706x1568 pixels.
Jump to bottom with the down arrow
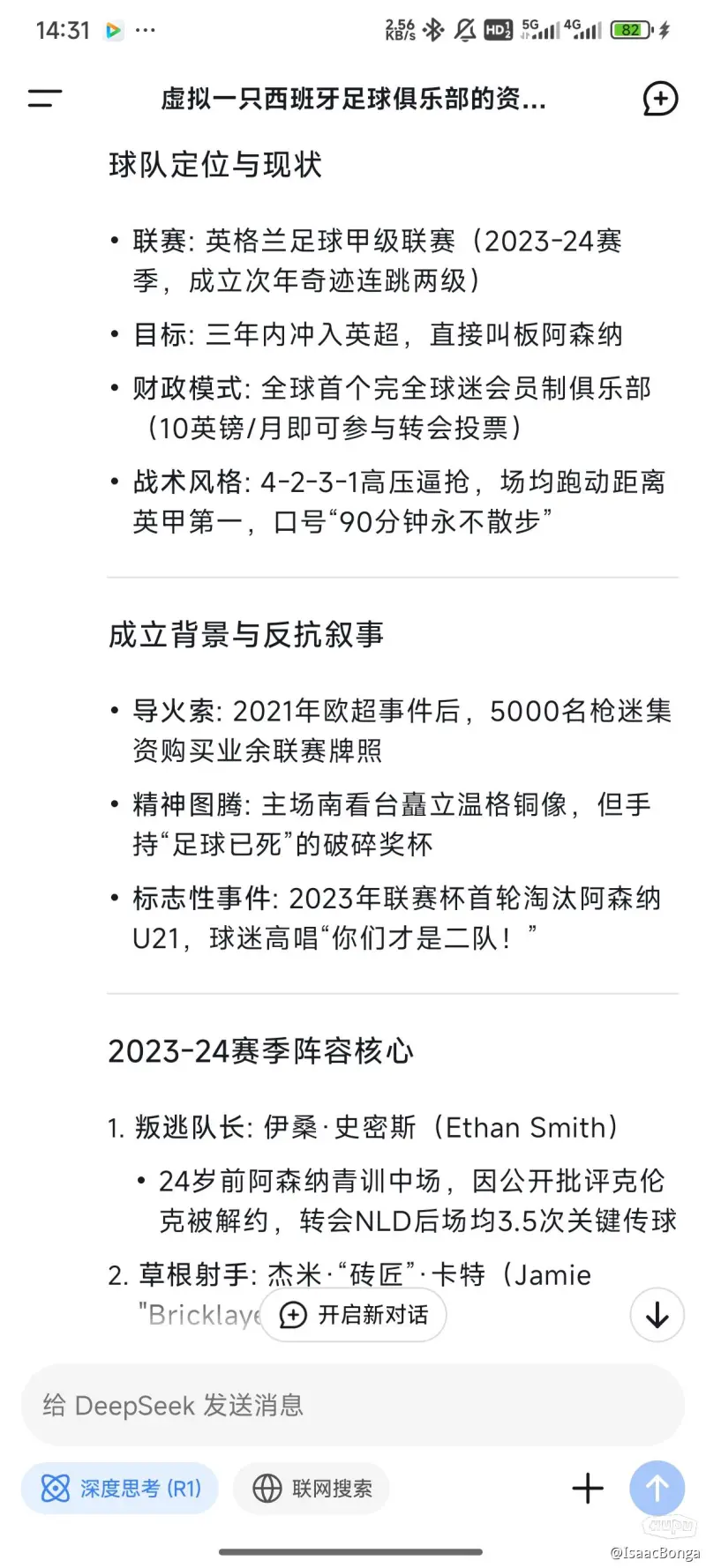[x=657, y=1315]
